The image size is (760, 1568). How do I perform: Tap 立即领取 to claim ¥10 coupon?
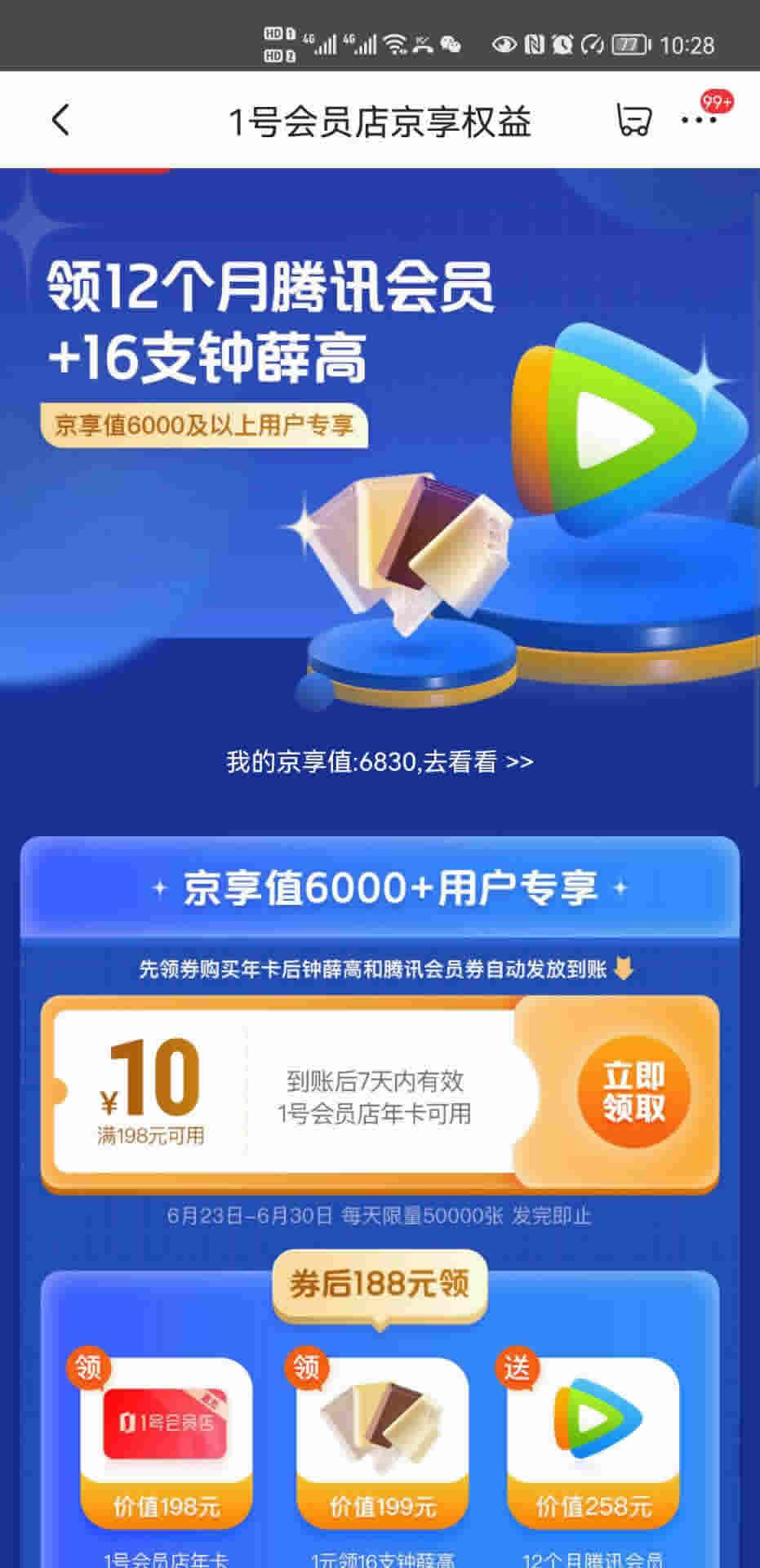(633, 1092)
